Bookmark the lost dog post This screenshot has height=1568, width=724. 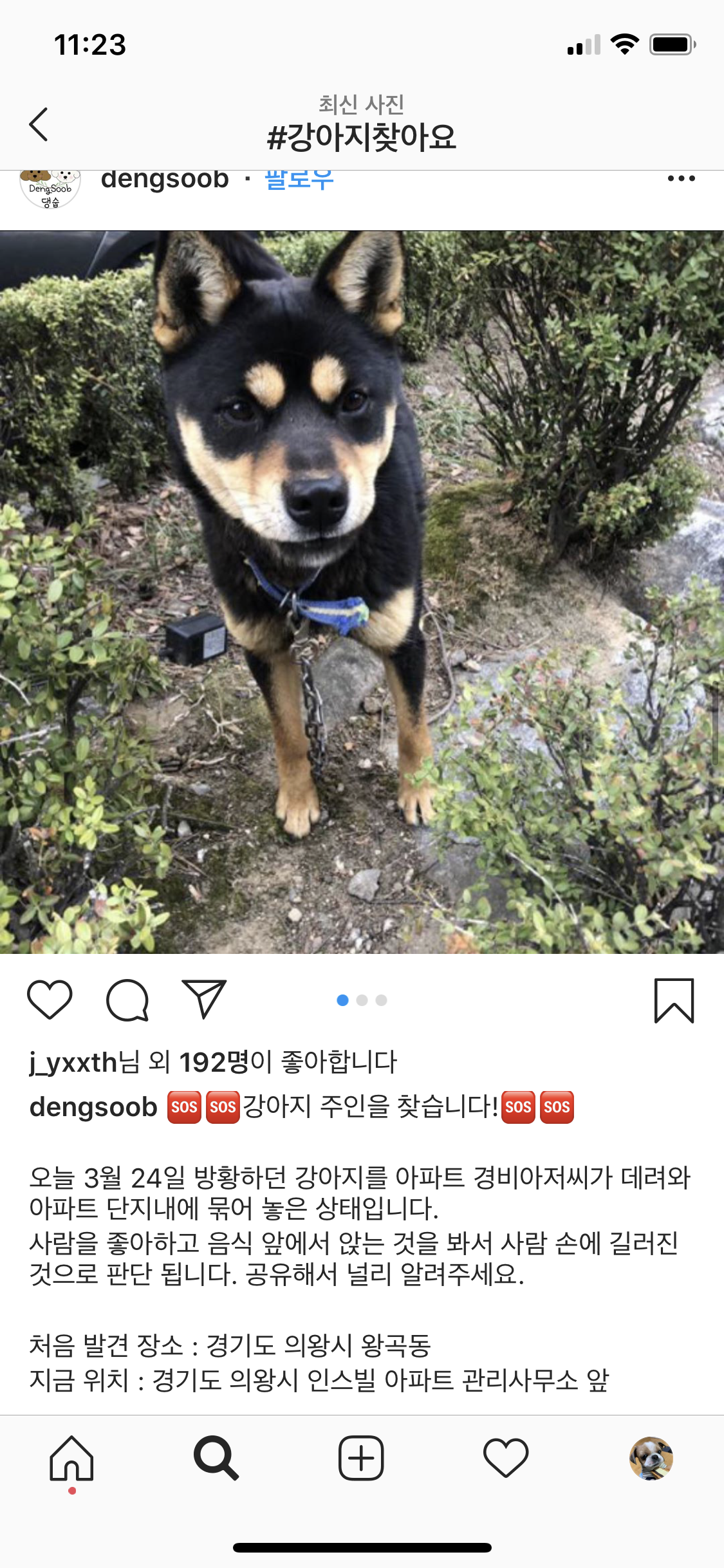tap(674, 1000)
